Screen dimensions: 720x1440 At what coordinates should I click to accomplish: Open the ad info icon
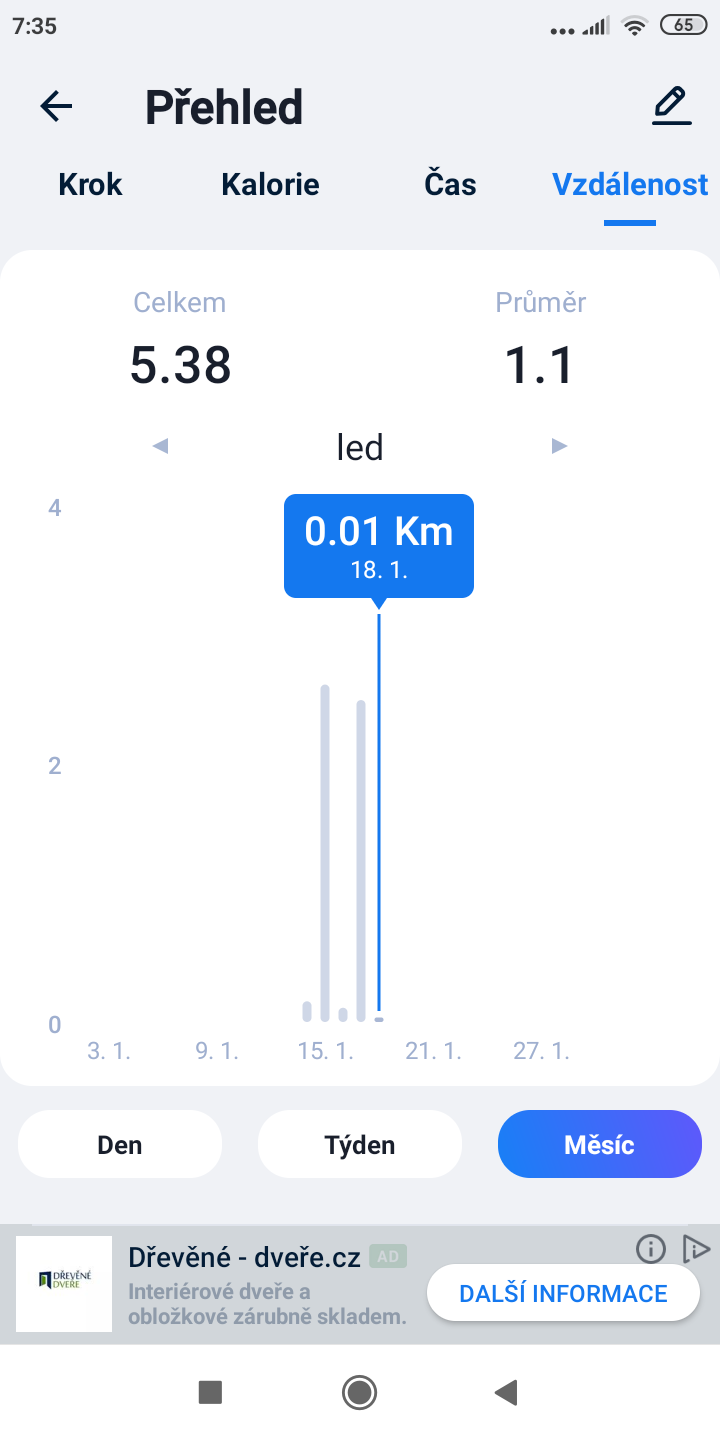pyautogui.click(x=651, y=1248)
